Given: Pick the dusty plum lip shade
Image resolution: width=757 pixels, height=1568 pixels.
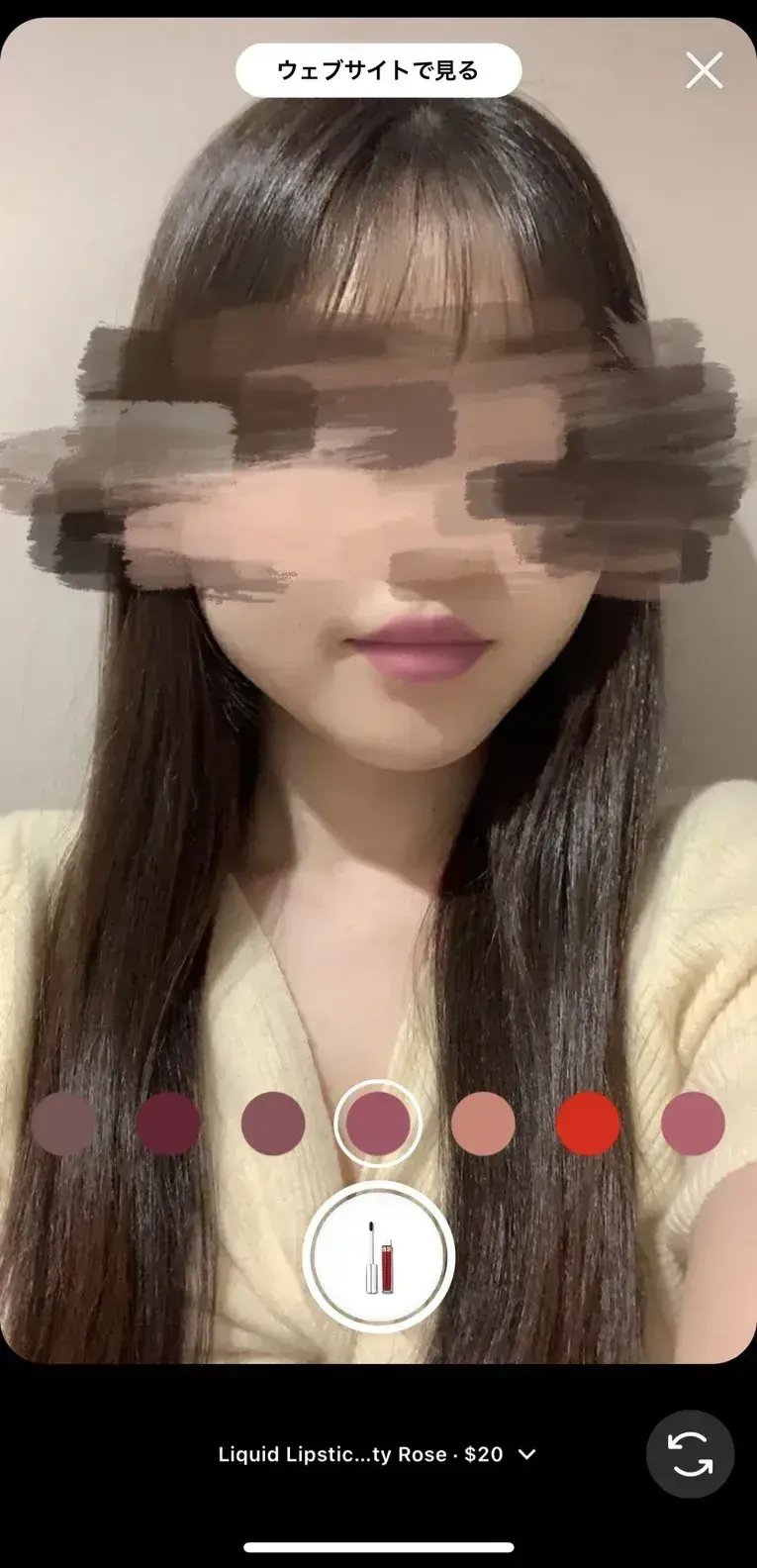Looking at the screenshot, I should [x=273, y=1124].
